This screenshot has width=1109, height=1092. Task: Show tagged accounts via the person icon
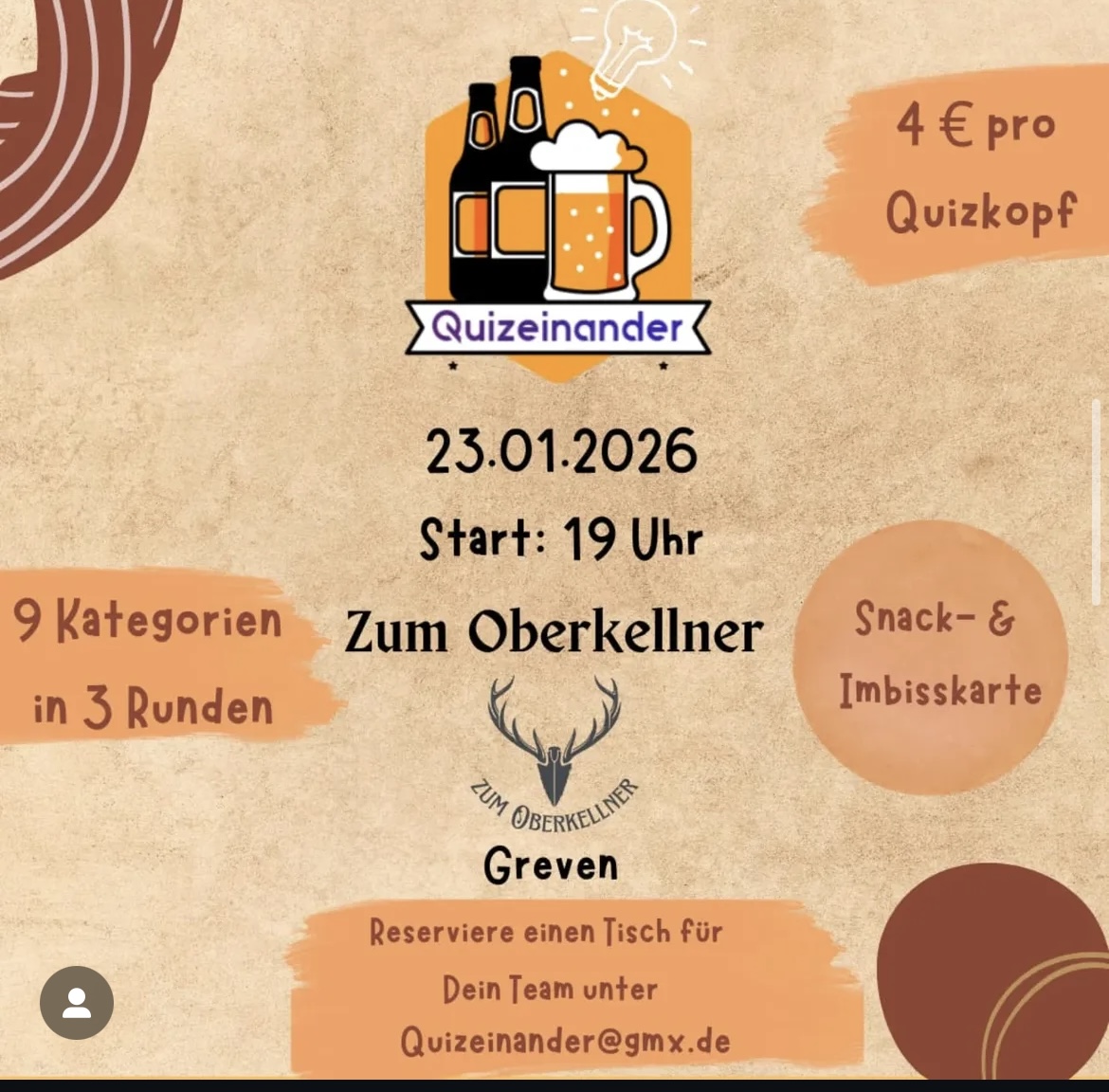[x=77, y=1003]
